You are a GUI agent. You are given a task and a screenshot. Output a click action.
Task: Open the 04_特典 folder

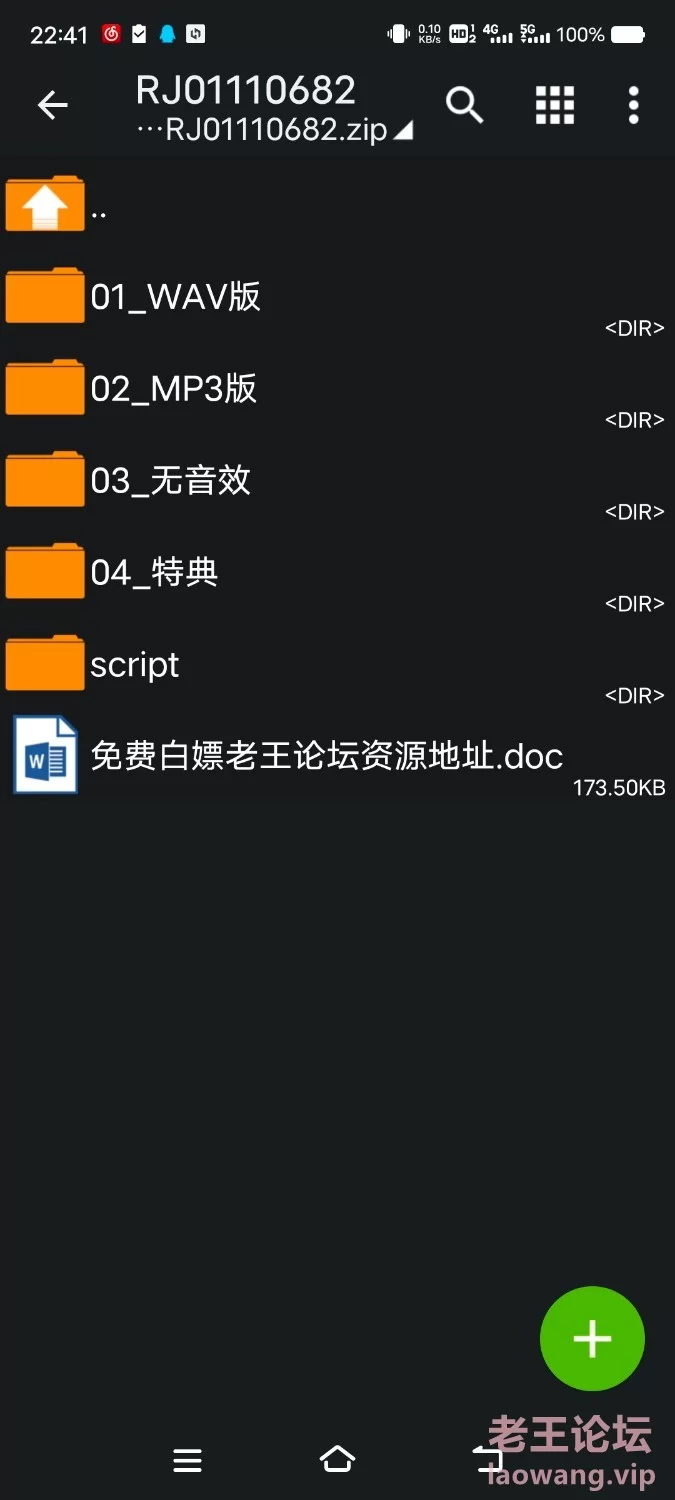[337, 573]
